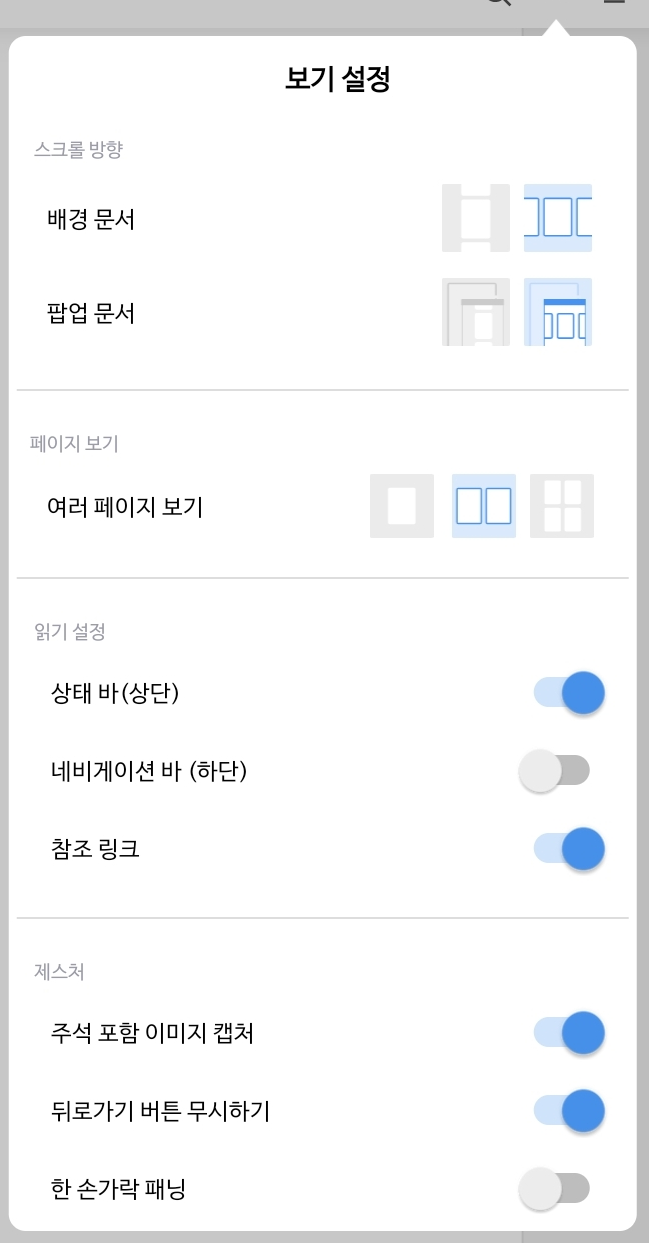Select horizontal scroll for 배경 문서

[x=558, y=218]
